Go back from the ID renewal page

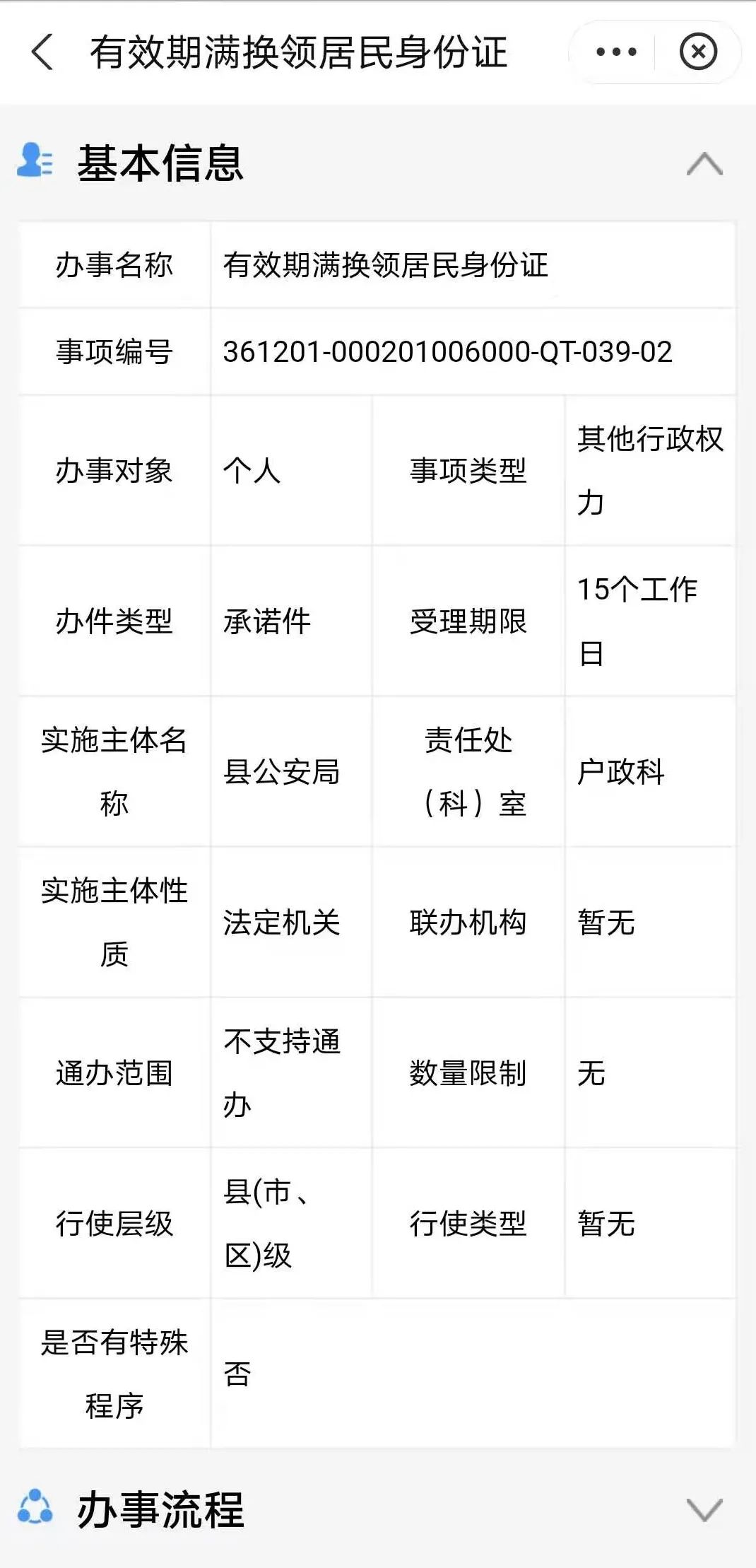tap(42, 52)
